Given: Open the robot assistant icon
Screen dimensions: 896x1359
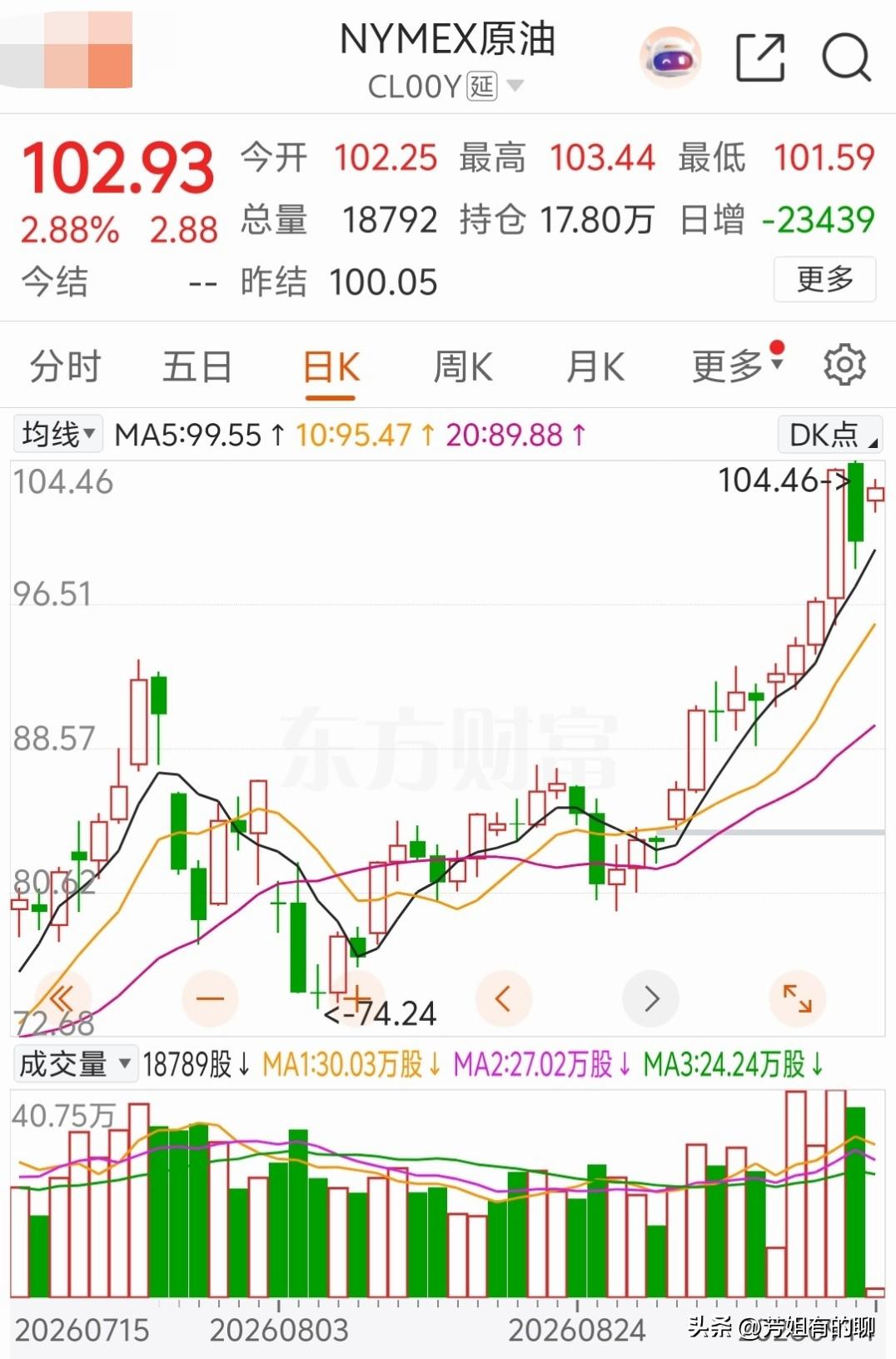Looking at the screenshot, I should pos(670,58).
